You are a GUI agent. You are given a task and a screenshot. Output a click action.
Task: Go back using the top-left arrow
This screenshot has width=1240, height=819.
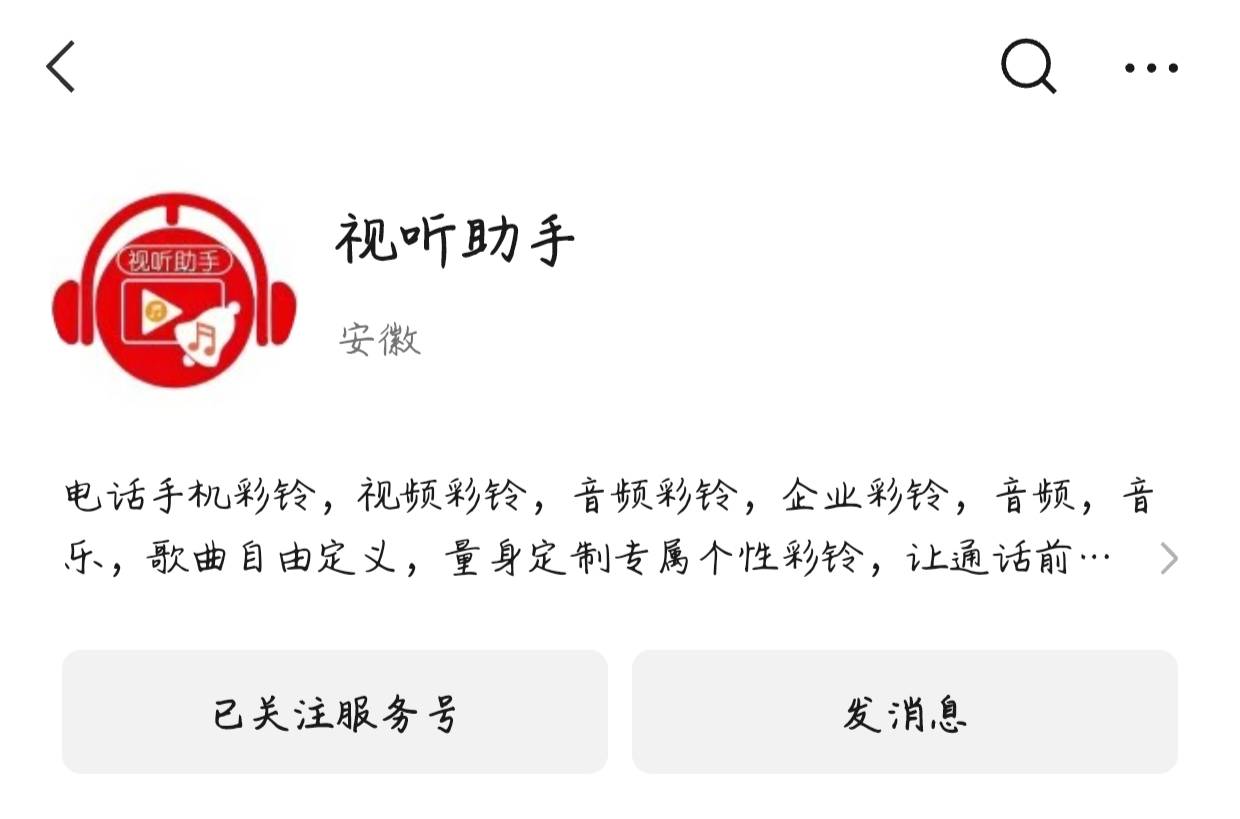tap(61, 68)
